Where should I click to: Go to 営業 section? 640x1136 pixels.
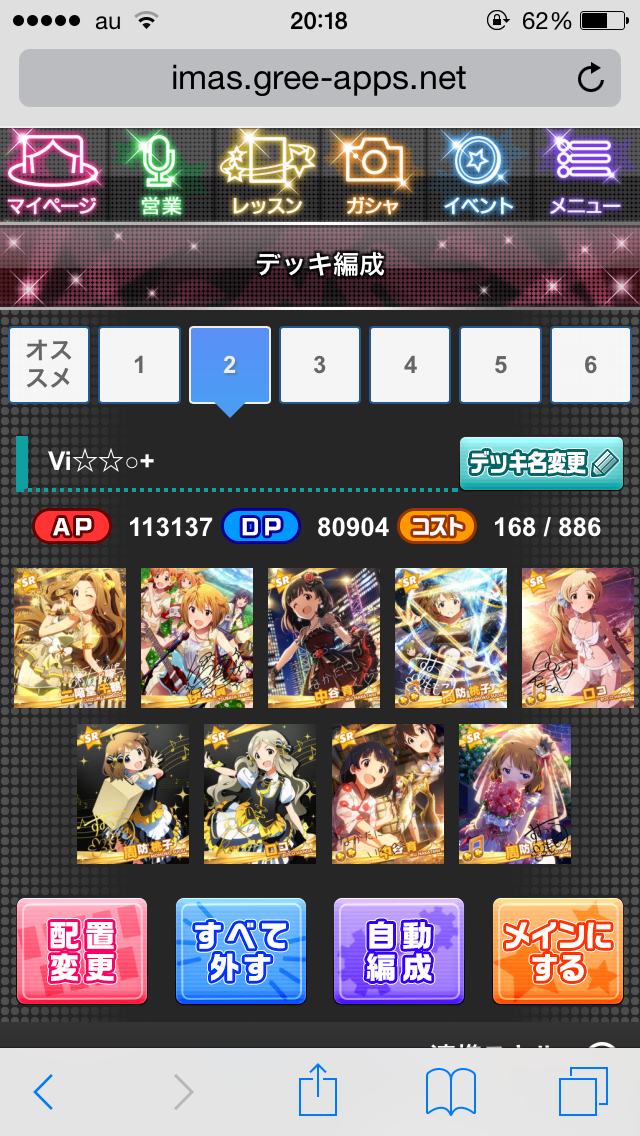(x=160, y=176)
